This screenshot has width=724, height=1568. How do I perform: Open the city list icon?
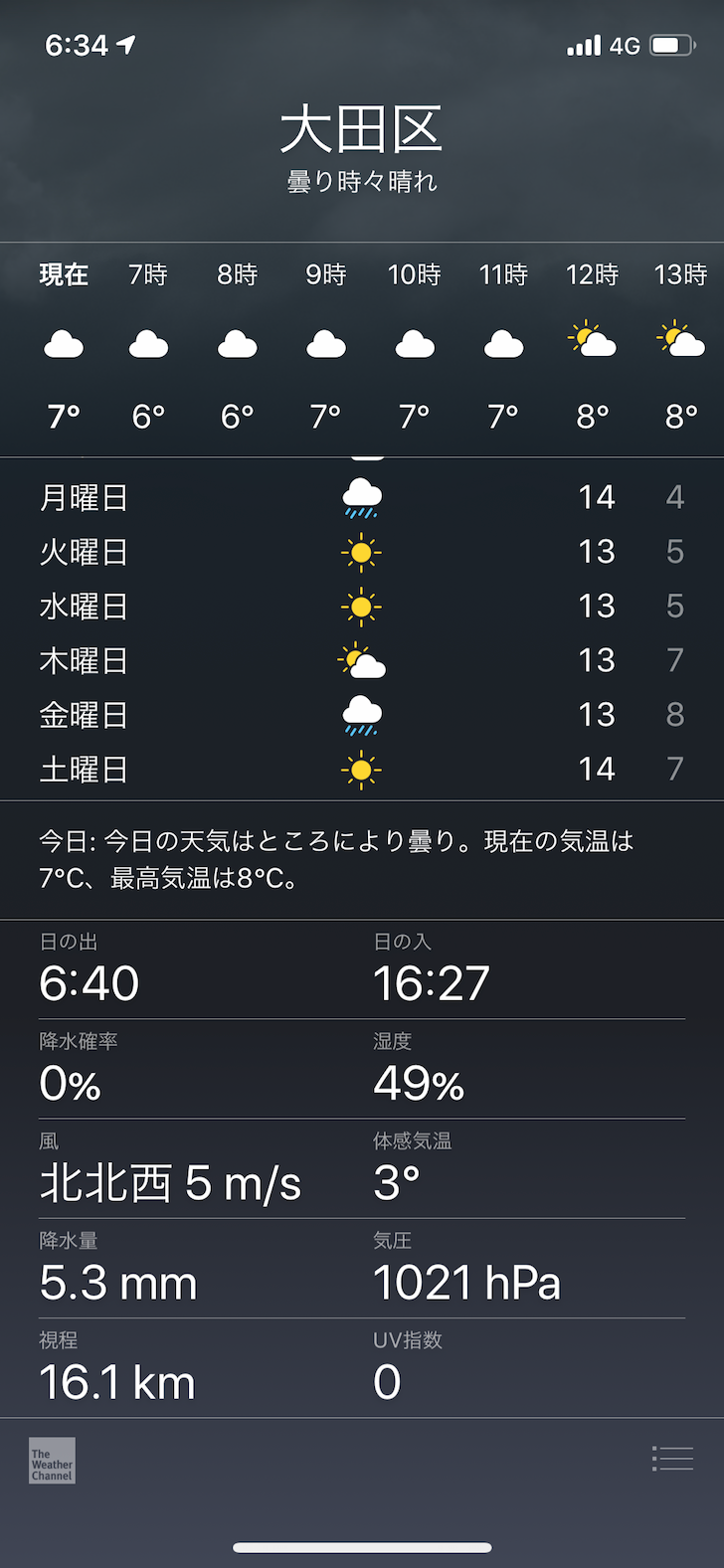click(x=672, y=1459)
